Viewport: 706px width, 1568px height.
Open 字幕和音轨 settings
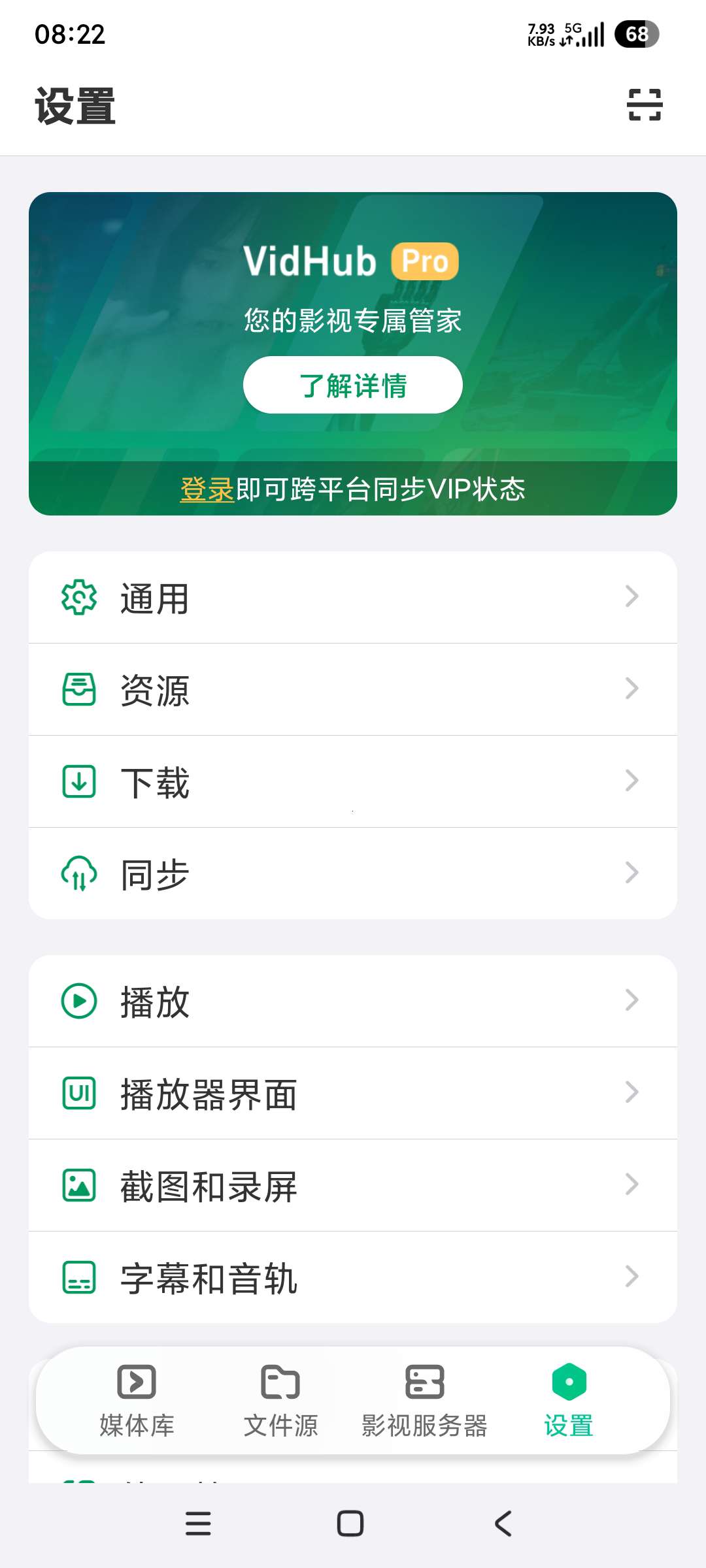[353, 1278]
